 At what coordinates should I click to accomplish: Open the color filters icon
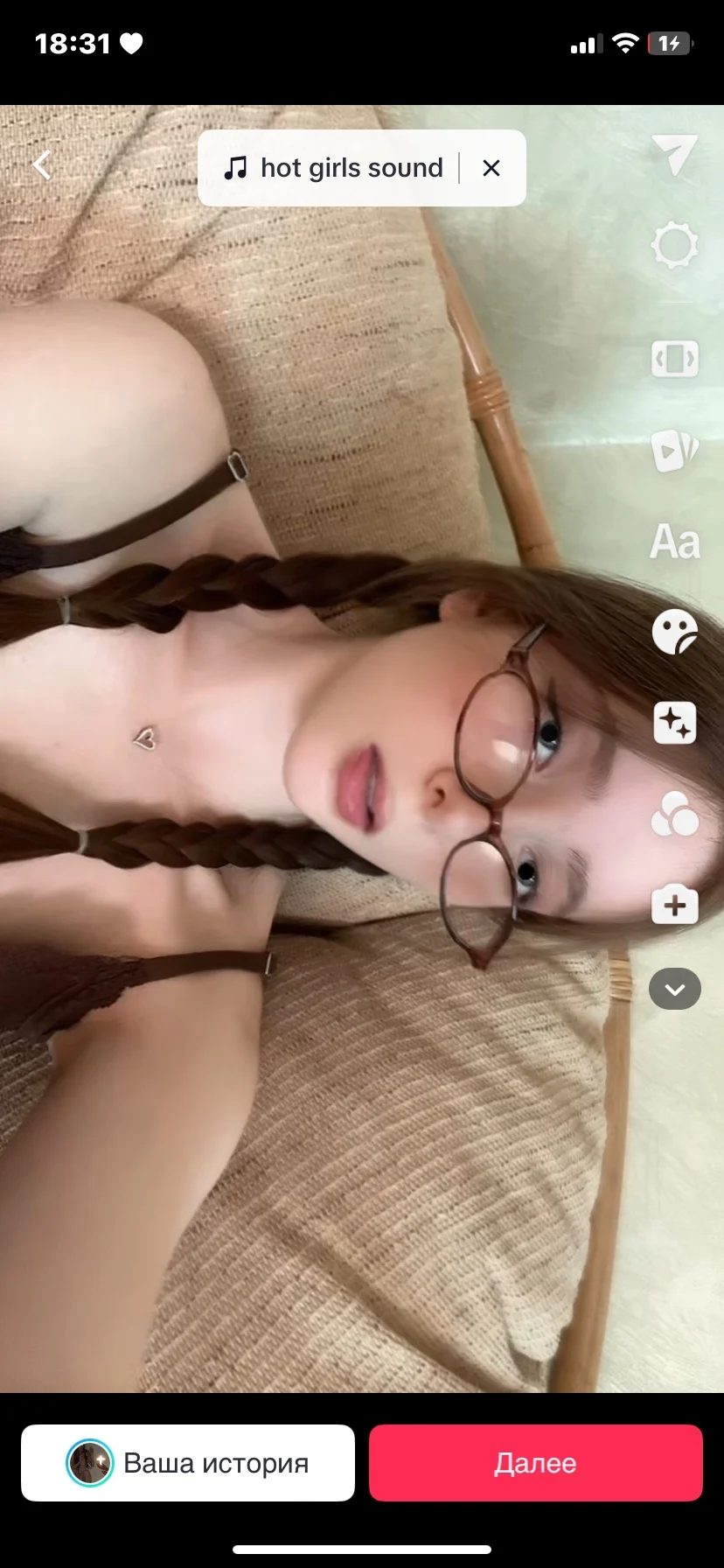pyautogui.click(x=674, y=814)
